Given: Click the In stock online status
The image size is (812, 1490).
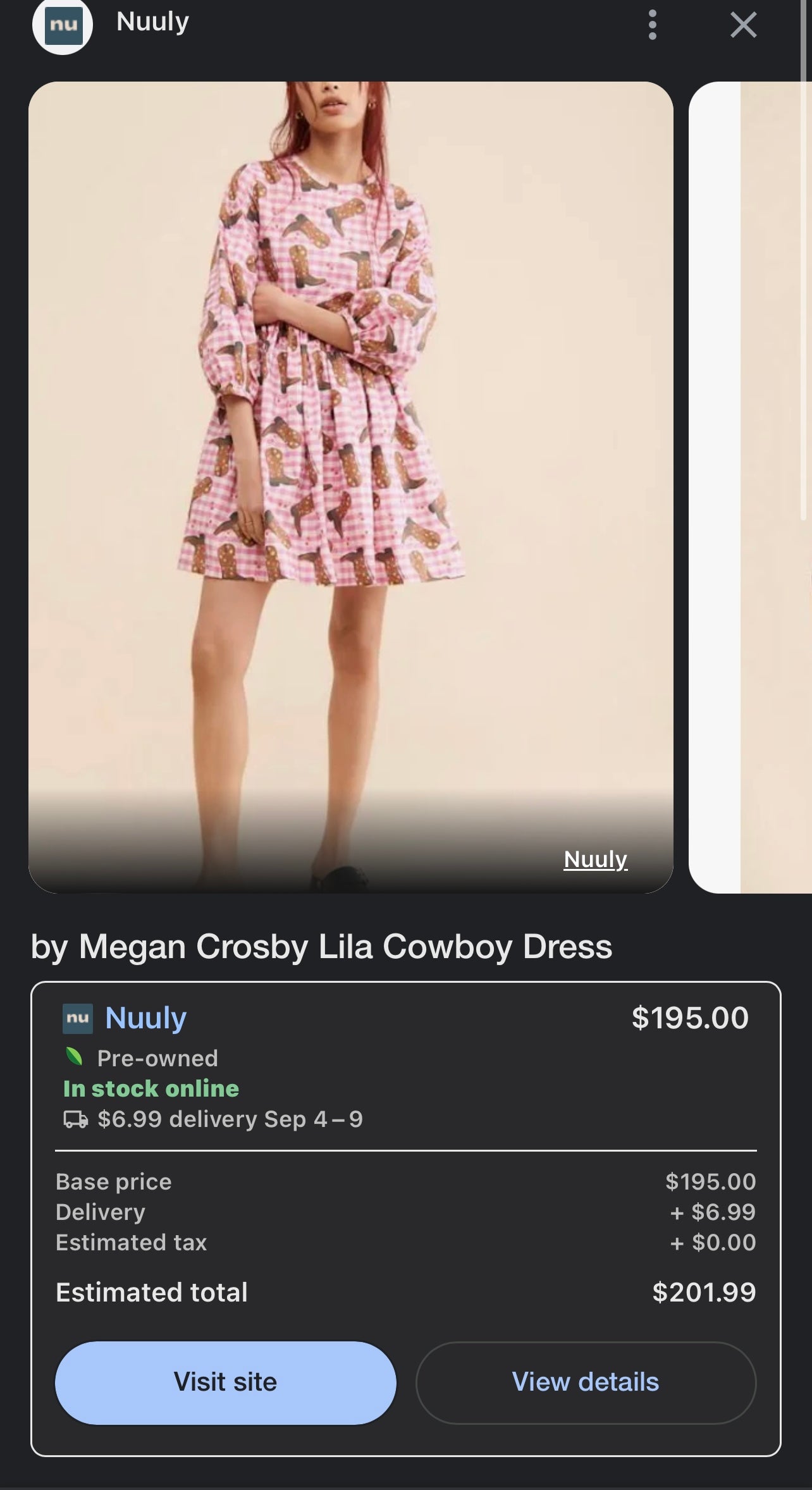Looking at the screenshot, I should 151,1088.
